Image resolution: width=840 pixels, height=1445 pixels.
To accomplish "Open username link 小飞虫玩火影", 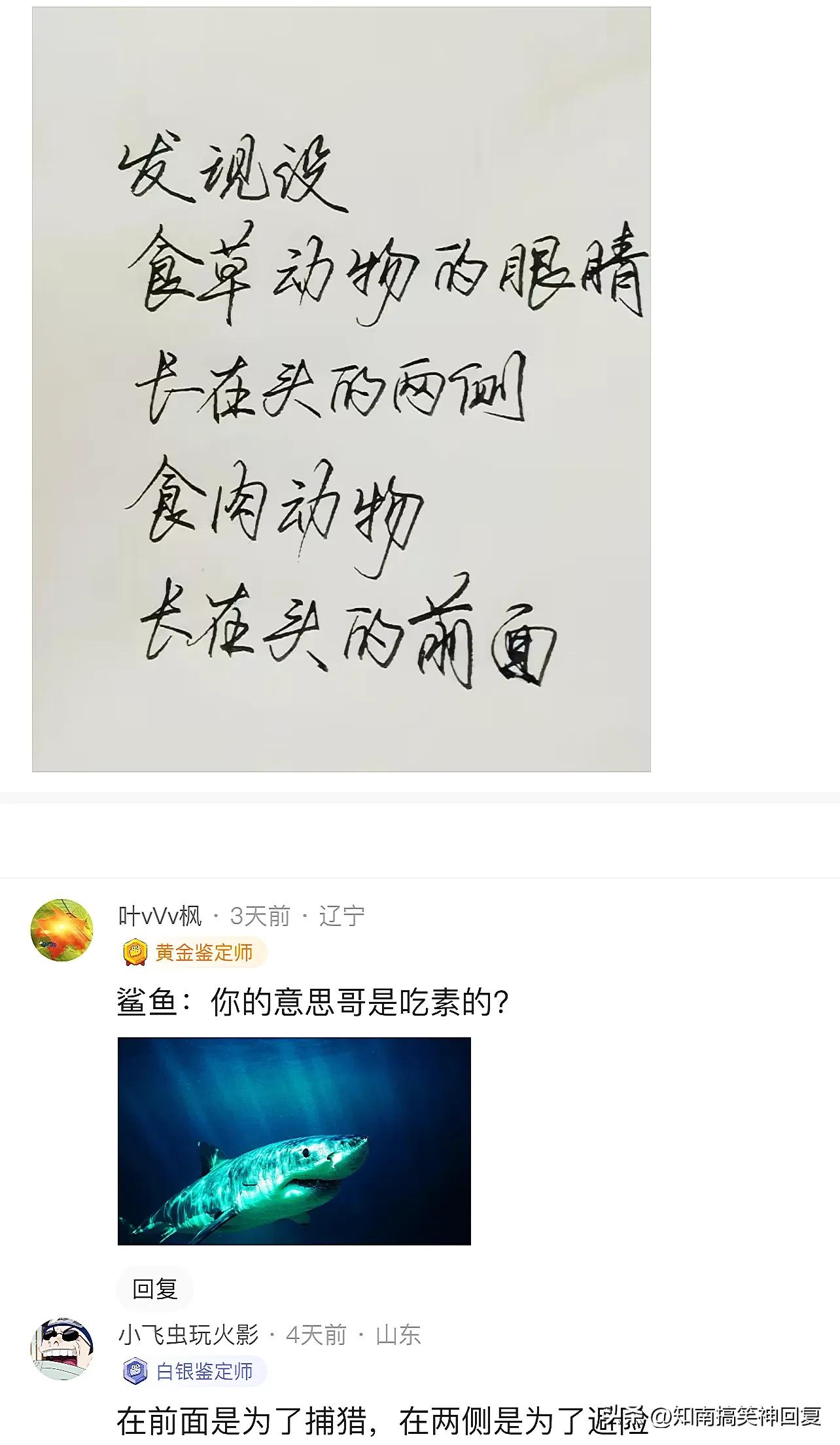I will pos(190,1336).
